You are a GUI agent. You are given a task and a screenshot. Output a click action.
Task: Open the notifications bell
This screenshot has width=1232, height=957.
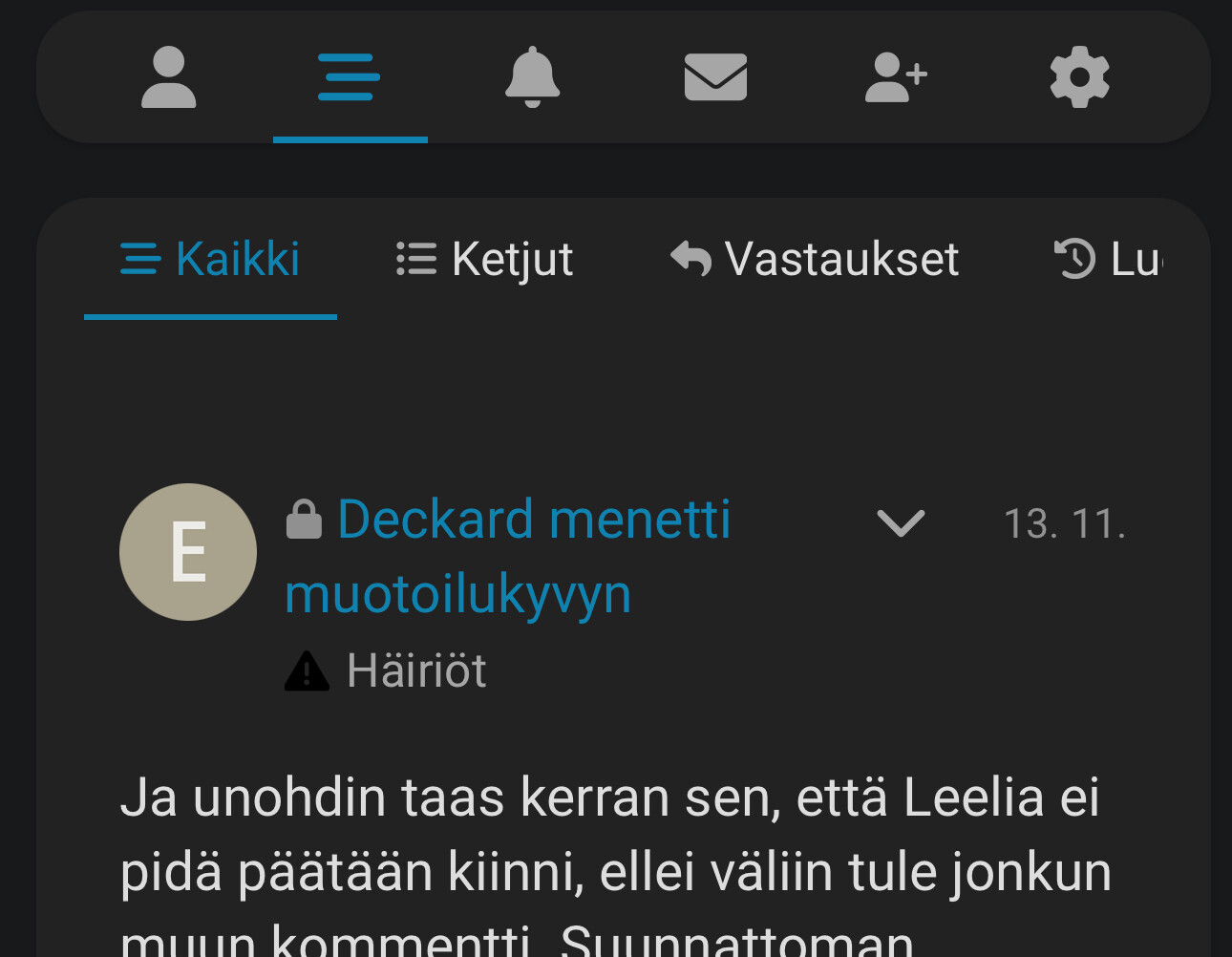(532, 77)
